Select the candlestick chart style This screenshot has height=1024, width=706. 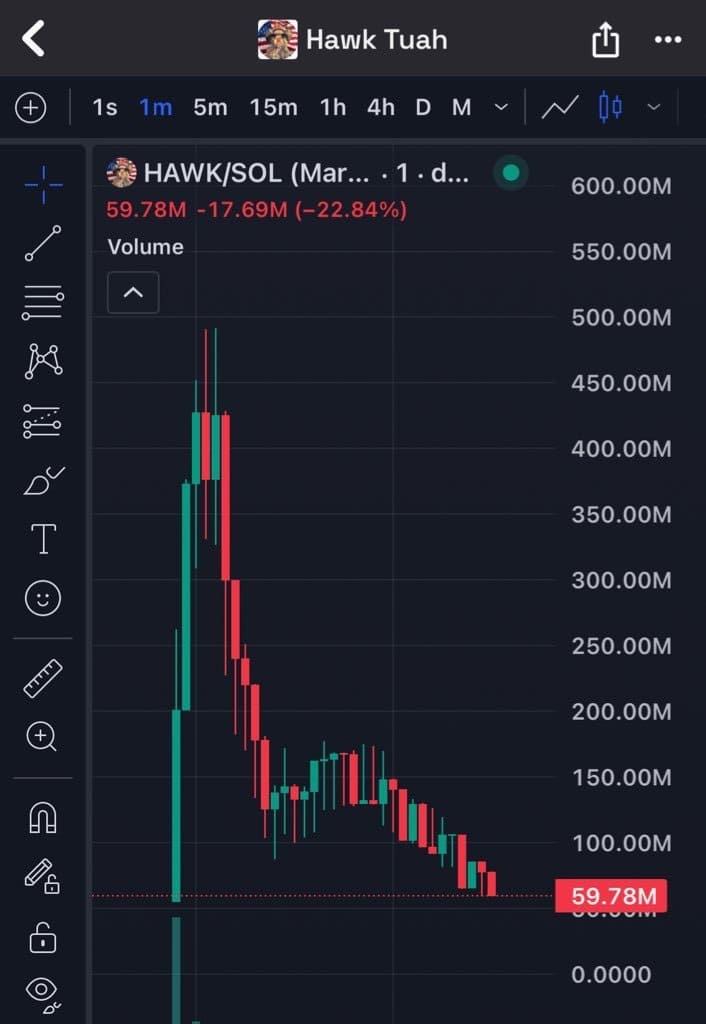610,107
